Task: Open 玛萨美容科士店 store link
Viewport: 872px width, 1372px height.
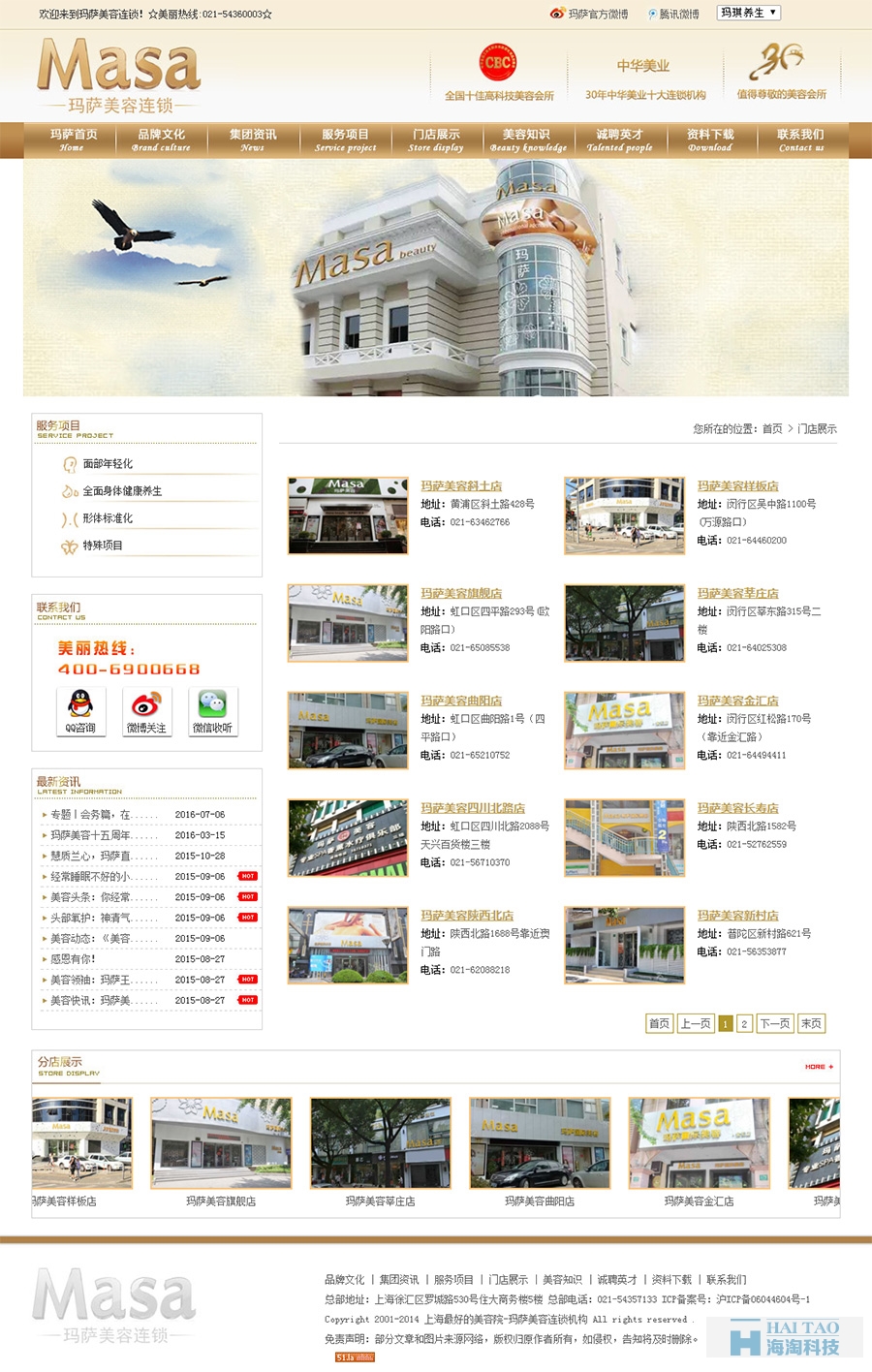Action: pyautogui.click(x=461, y=485)
